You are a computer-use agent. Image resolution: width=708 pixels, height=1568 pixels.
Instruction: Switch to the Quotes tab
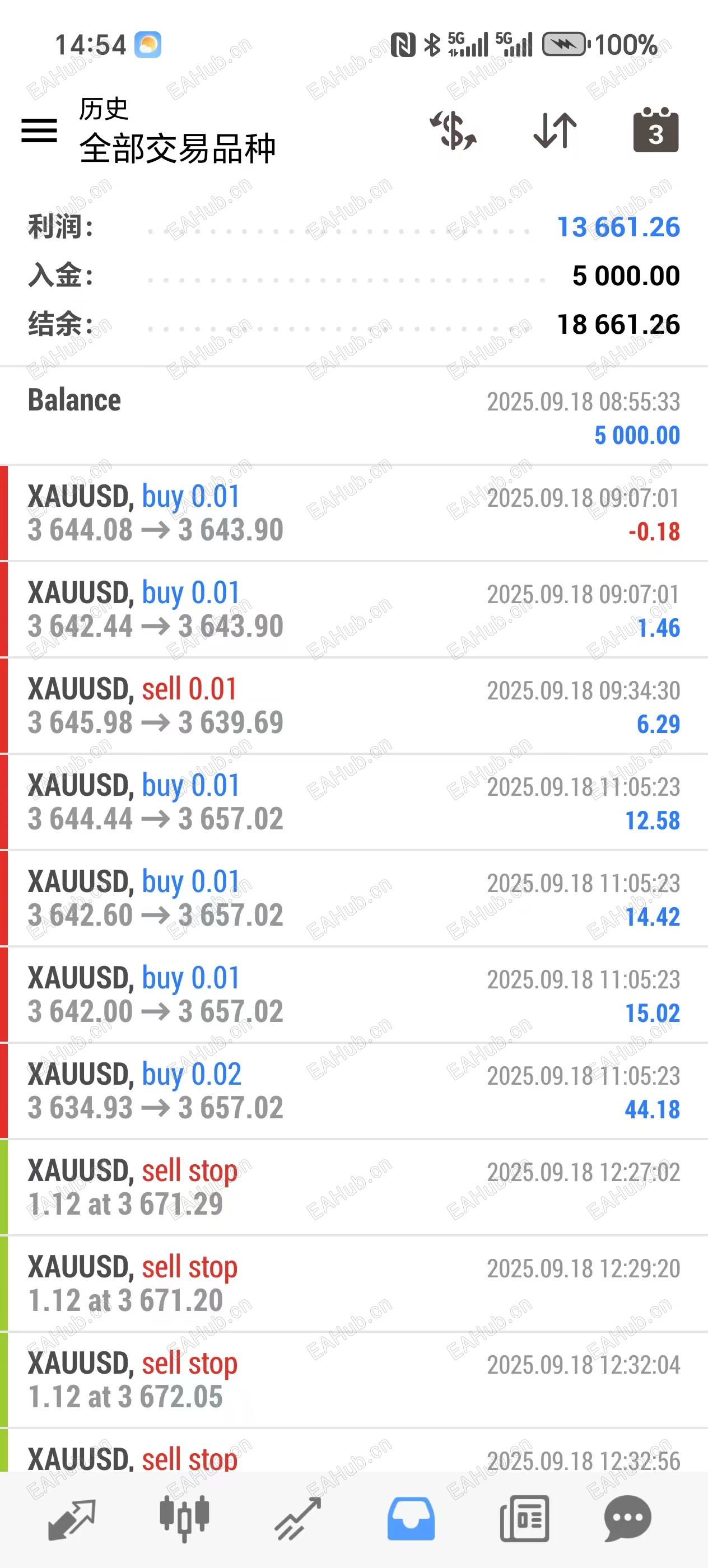[72, 1519]
